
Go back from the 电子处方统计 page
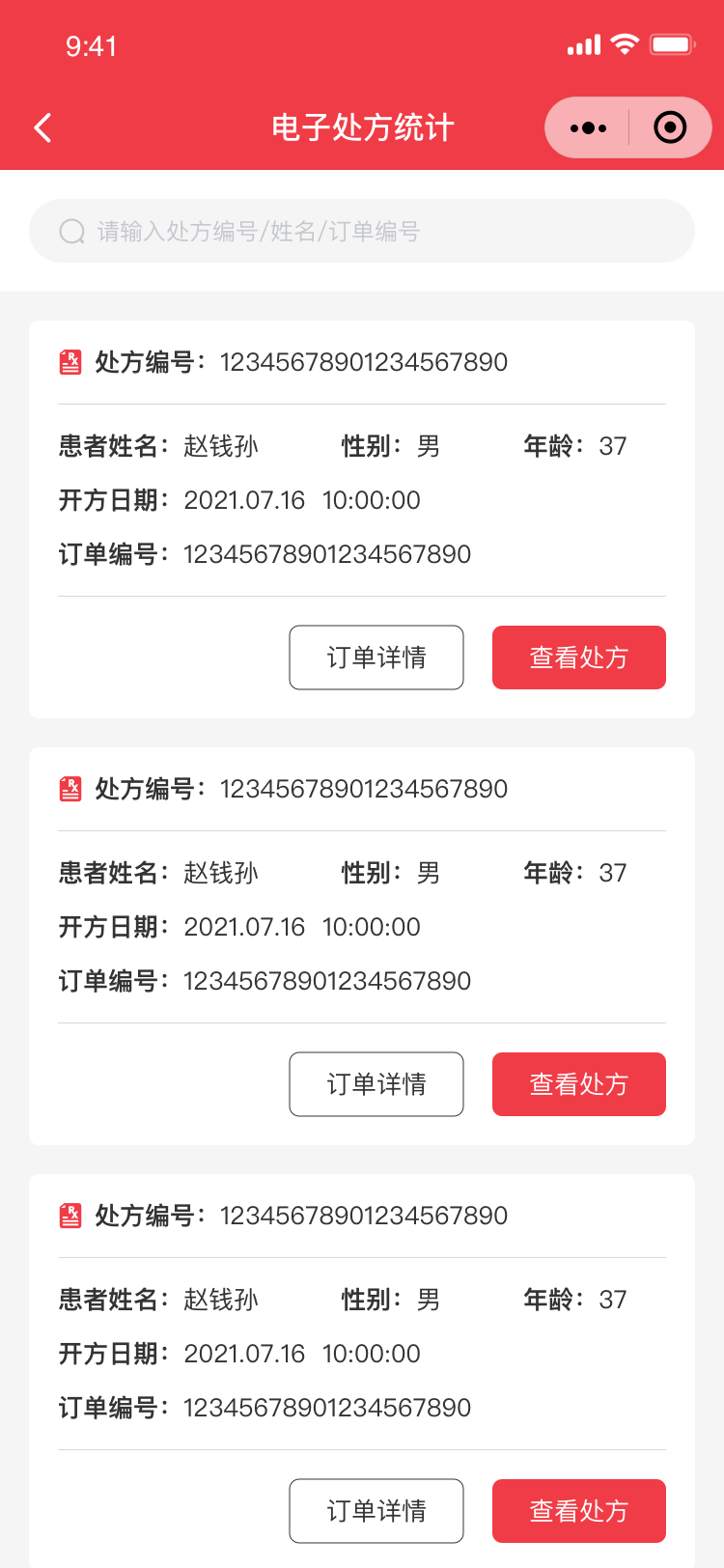[x=42, y=127]
